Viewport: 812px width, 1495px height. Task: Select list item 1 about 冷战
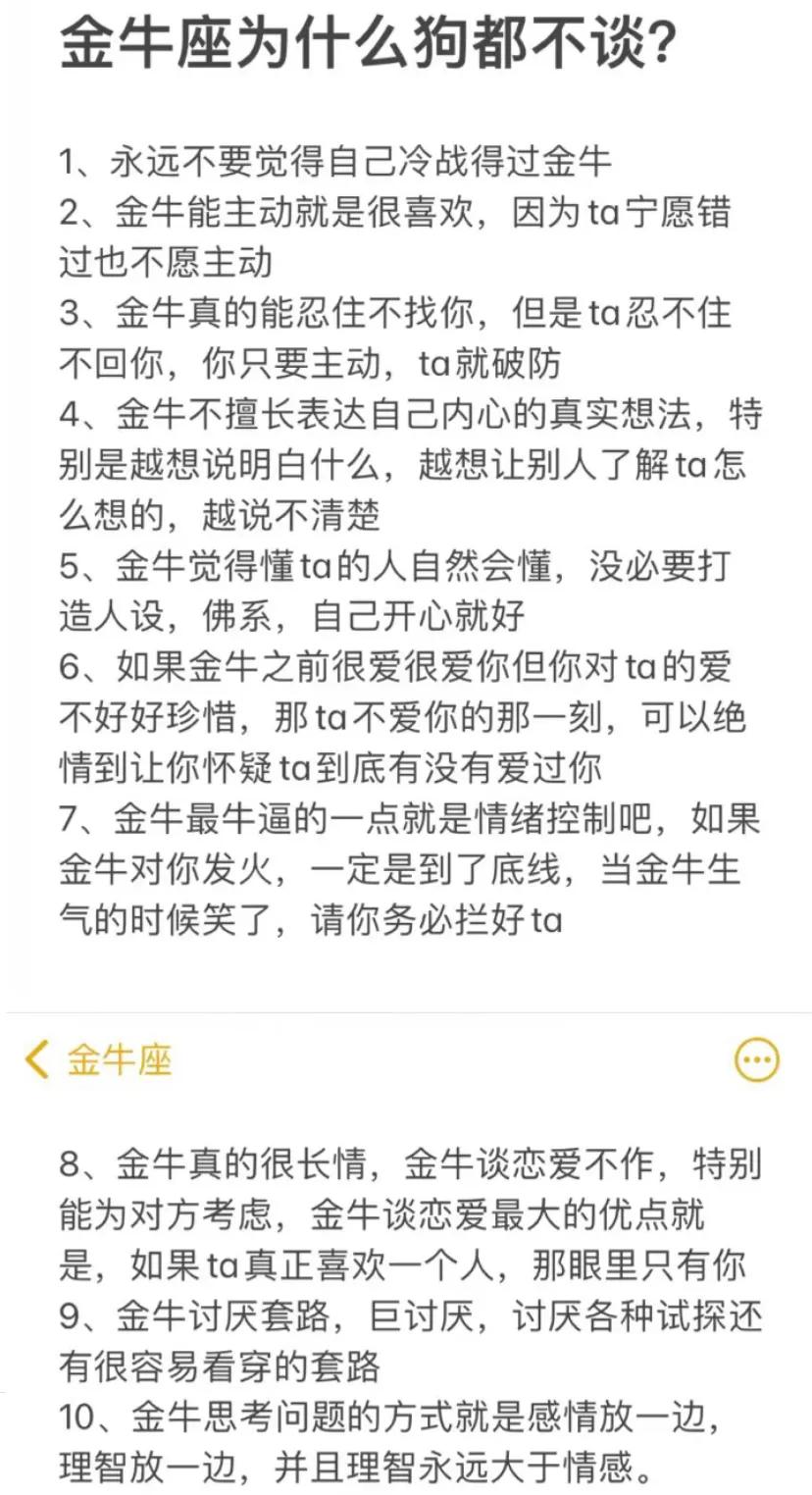(x=333, y=166)
